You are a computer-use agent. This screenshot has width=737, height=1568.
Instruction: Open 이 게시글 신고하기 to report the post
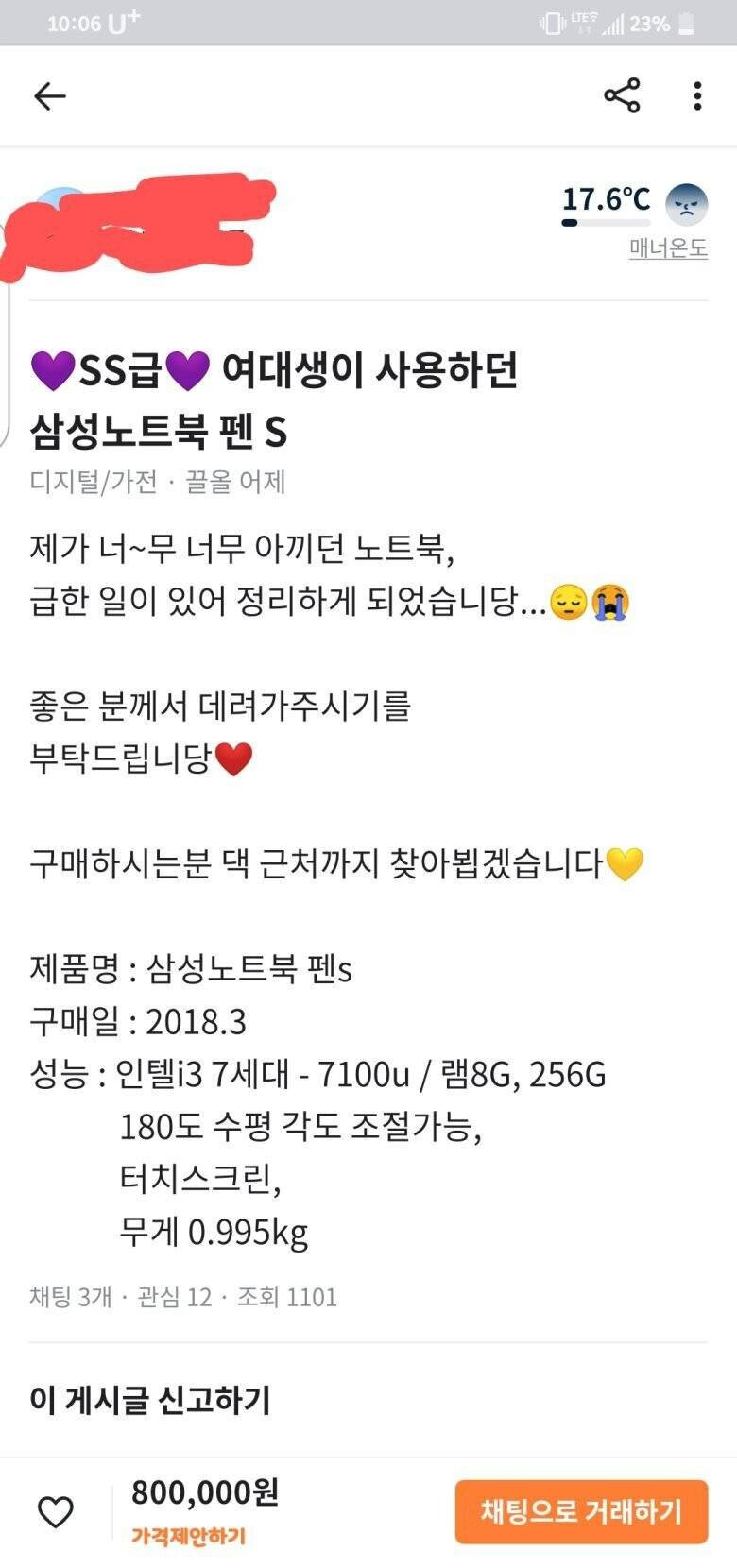click(149, 1399)
